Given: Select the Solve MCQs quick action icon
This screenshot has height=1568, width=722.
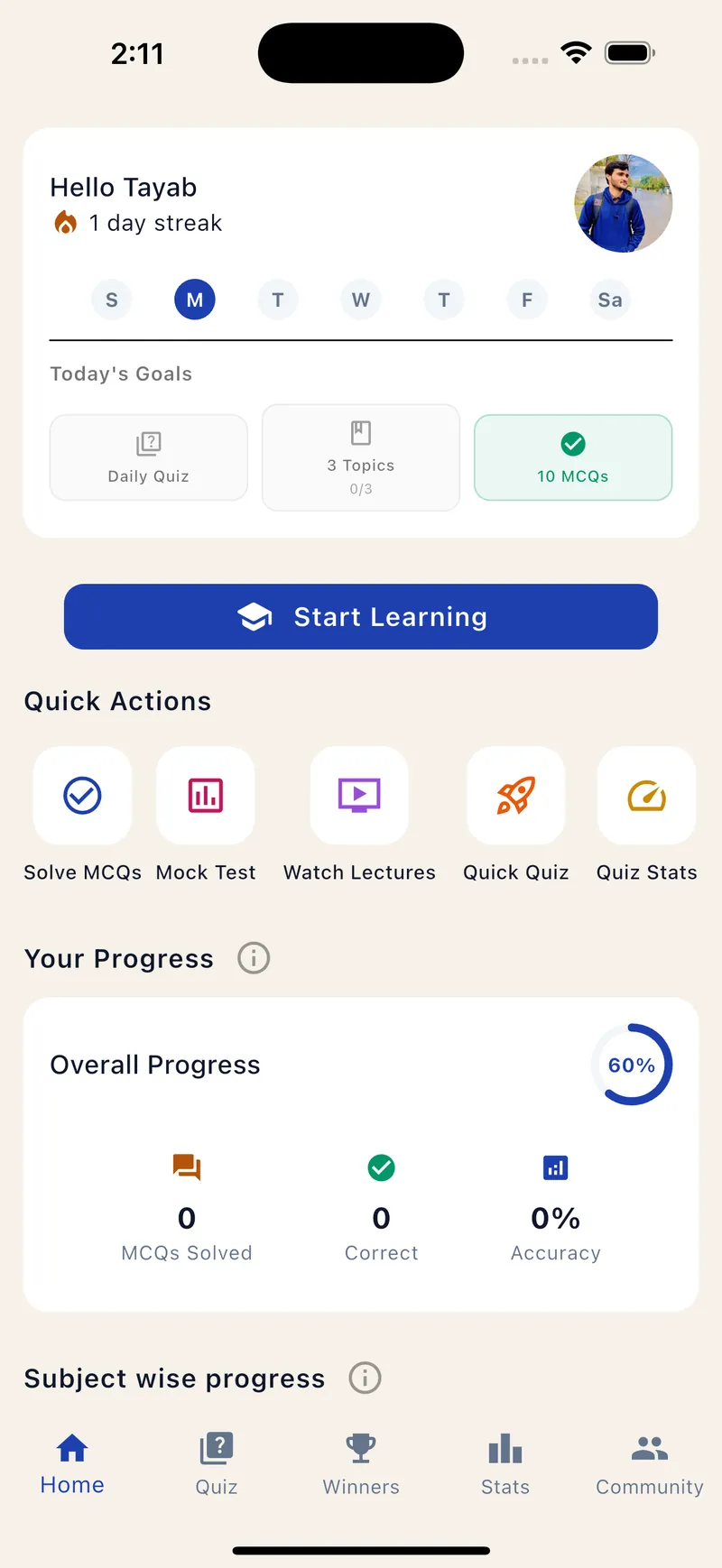Looking at the screenshot, I should (x=82, y=796).
